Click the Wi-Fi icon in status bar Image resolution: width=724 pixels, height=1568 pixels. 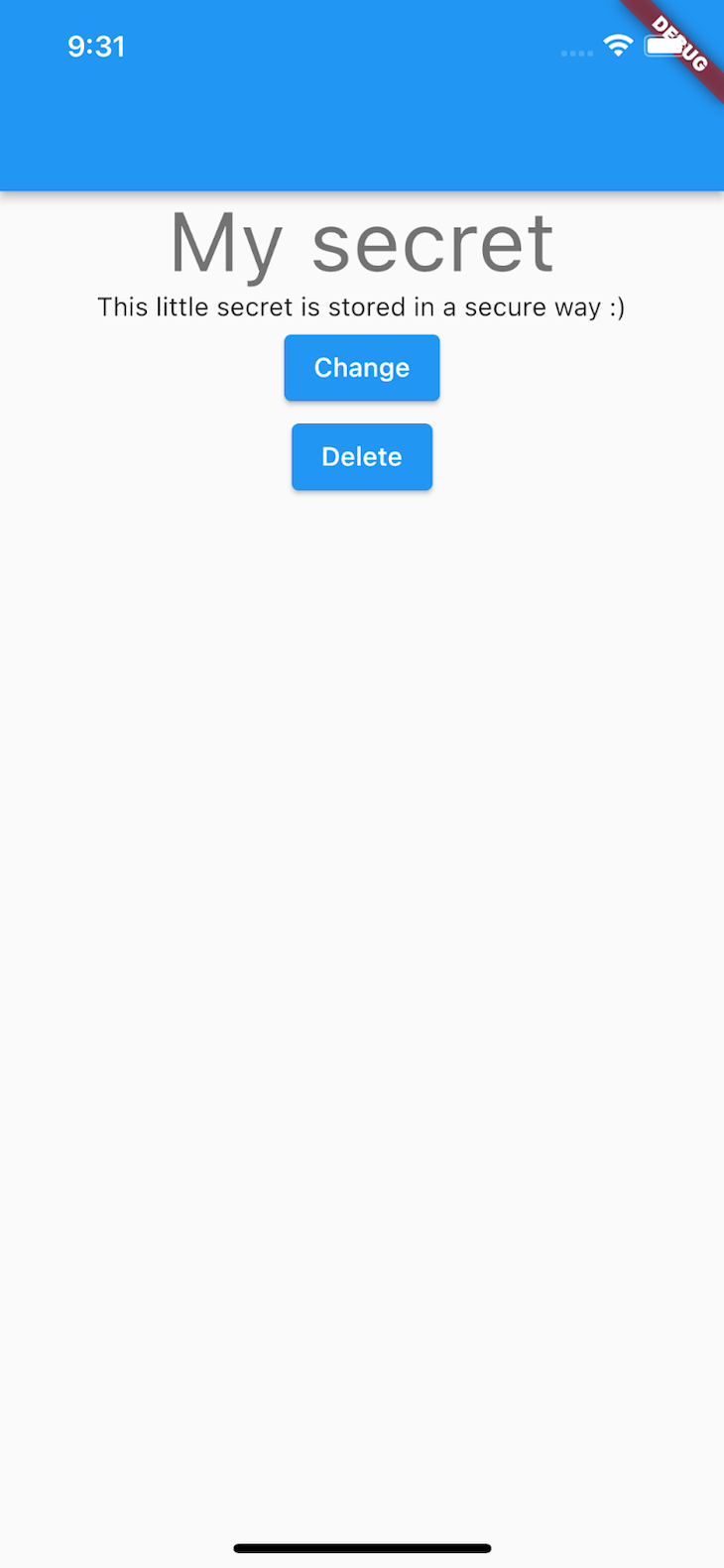tap(618, 45)
